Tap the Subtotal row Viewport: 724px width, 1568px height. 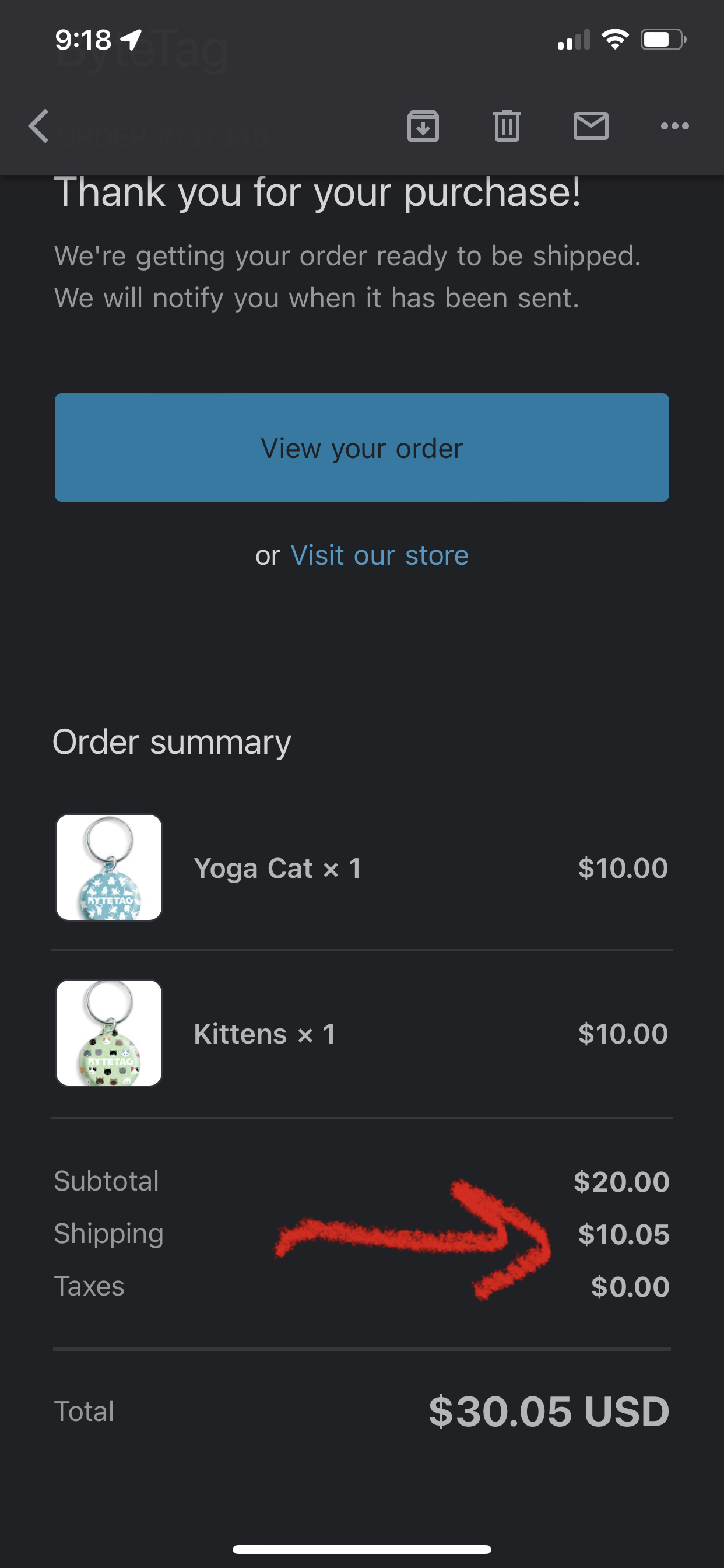[106, 1181]
